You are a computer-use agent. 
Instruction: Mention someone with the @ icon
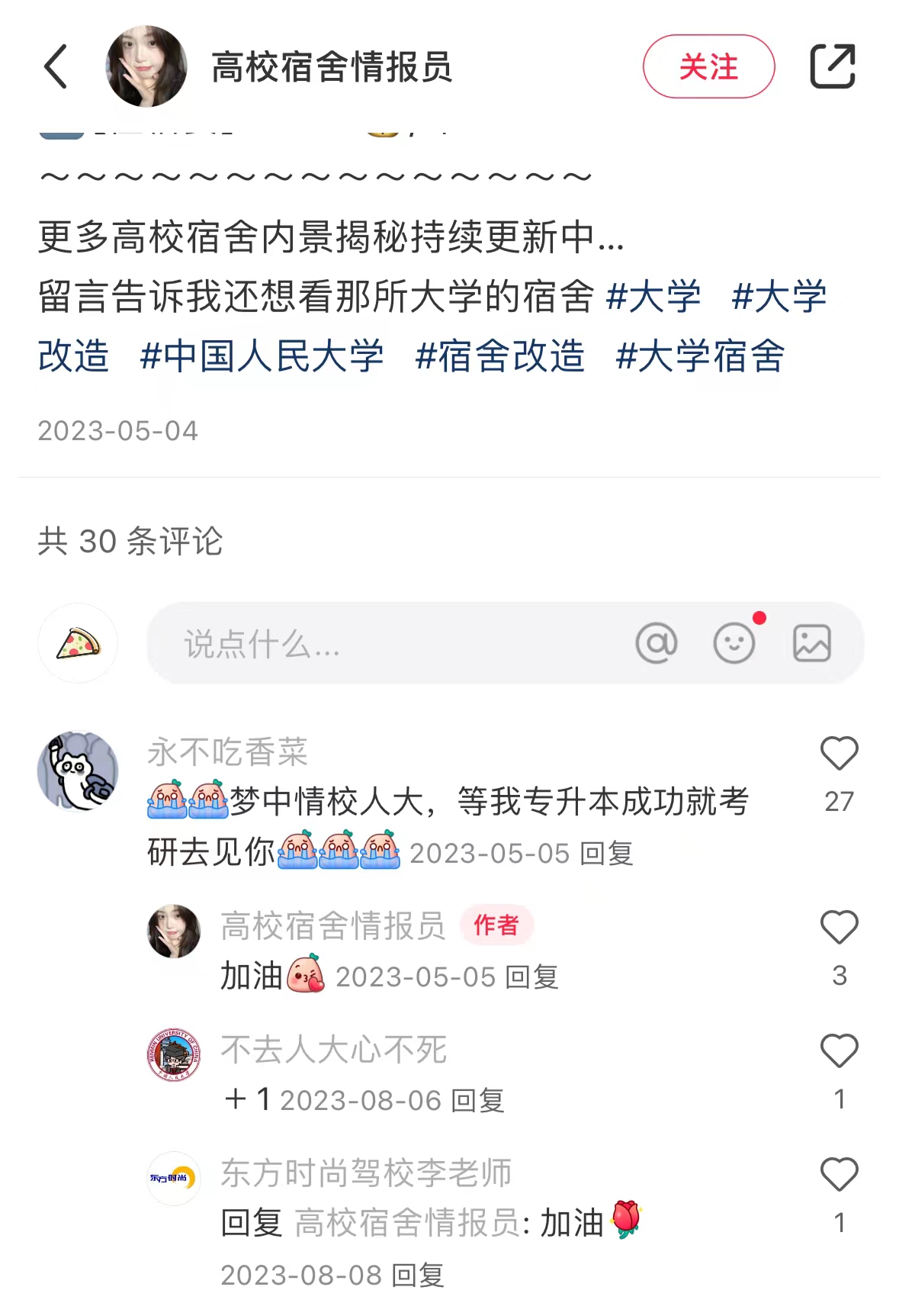pyautogui.click(x=656, y=643)
